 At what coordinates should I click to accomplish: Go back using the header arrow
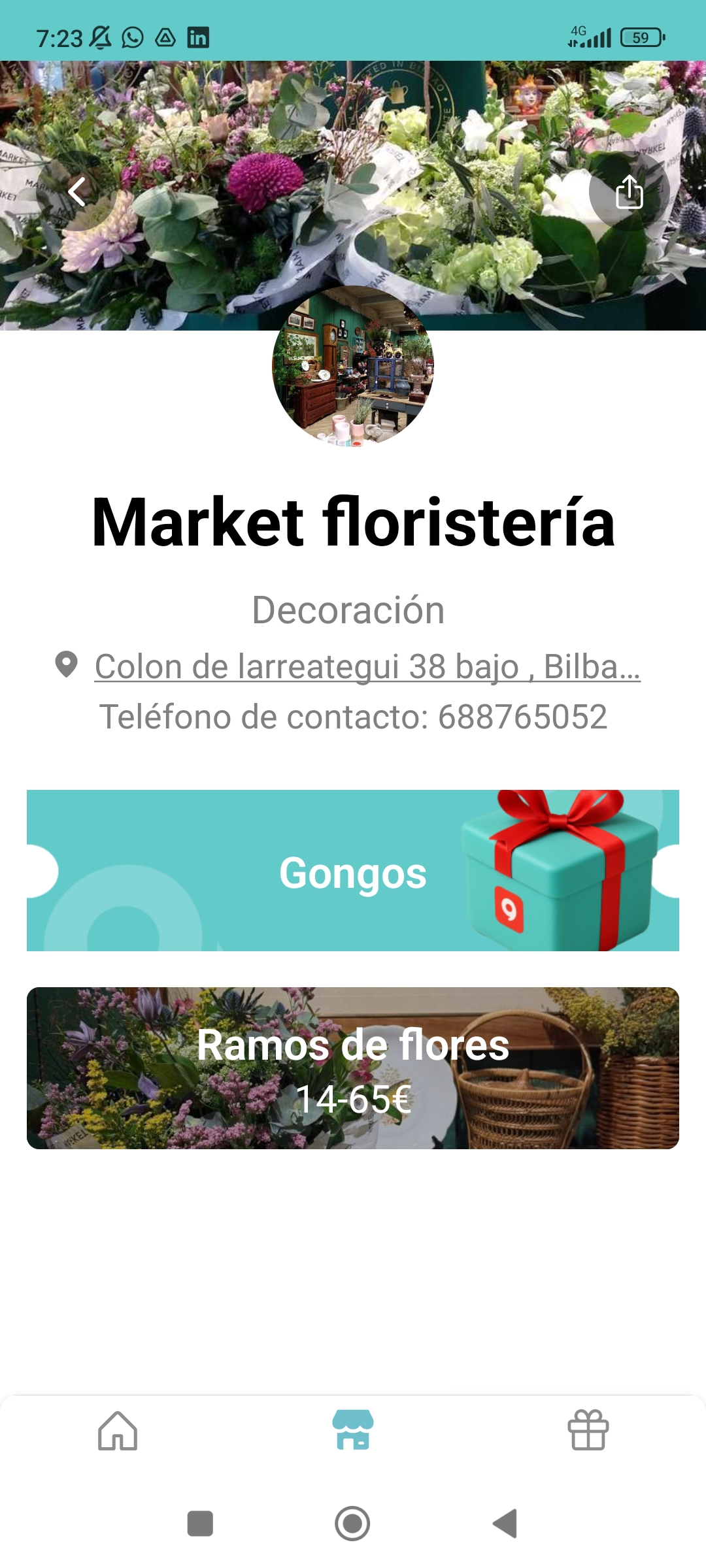[77, 191]
